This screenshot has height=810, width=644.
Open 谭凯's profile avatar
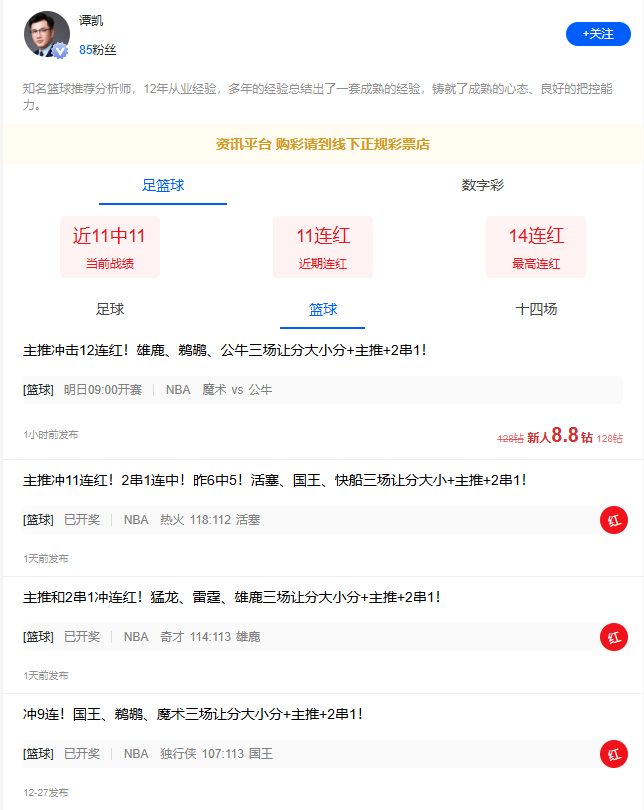tap(46, 35)
